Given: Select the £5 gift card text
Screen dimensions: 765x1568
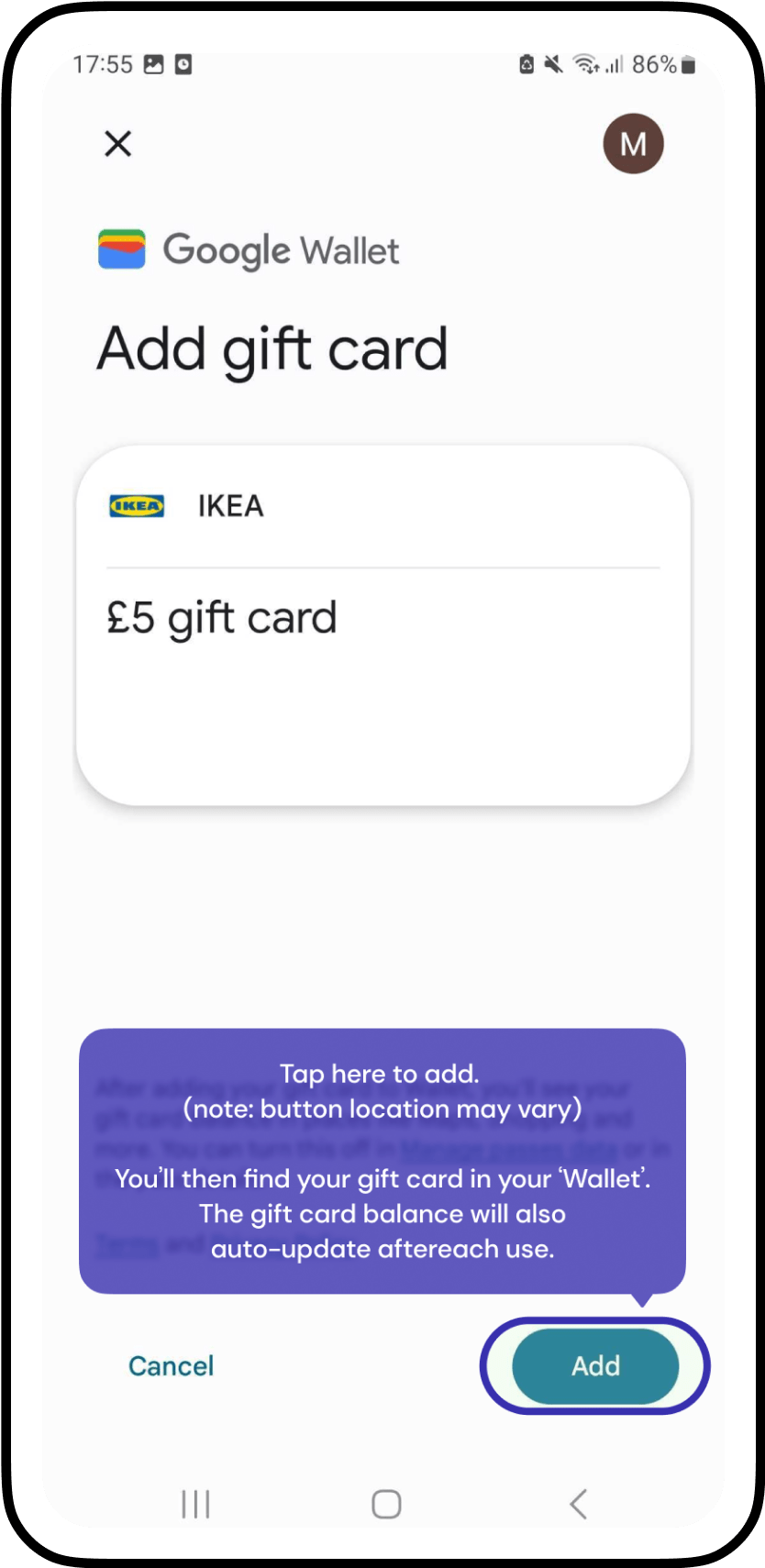Looking at the screenshot, I should tap(222, 616).
